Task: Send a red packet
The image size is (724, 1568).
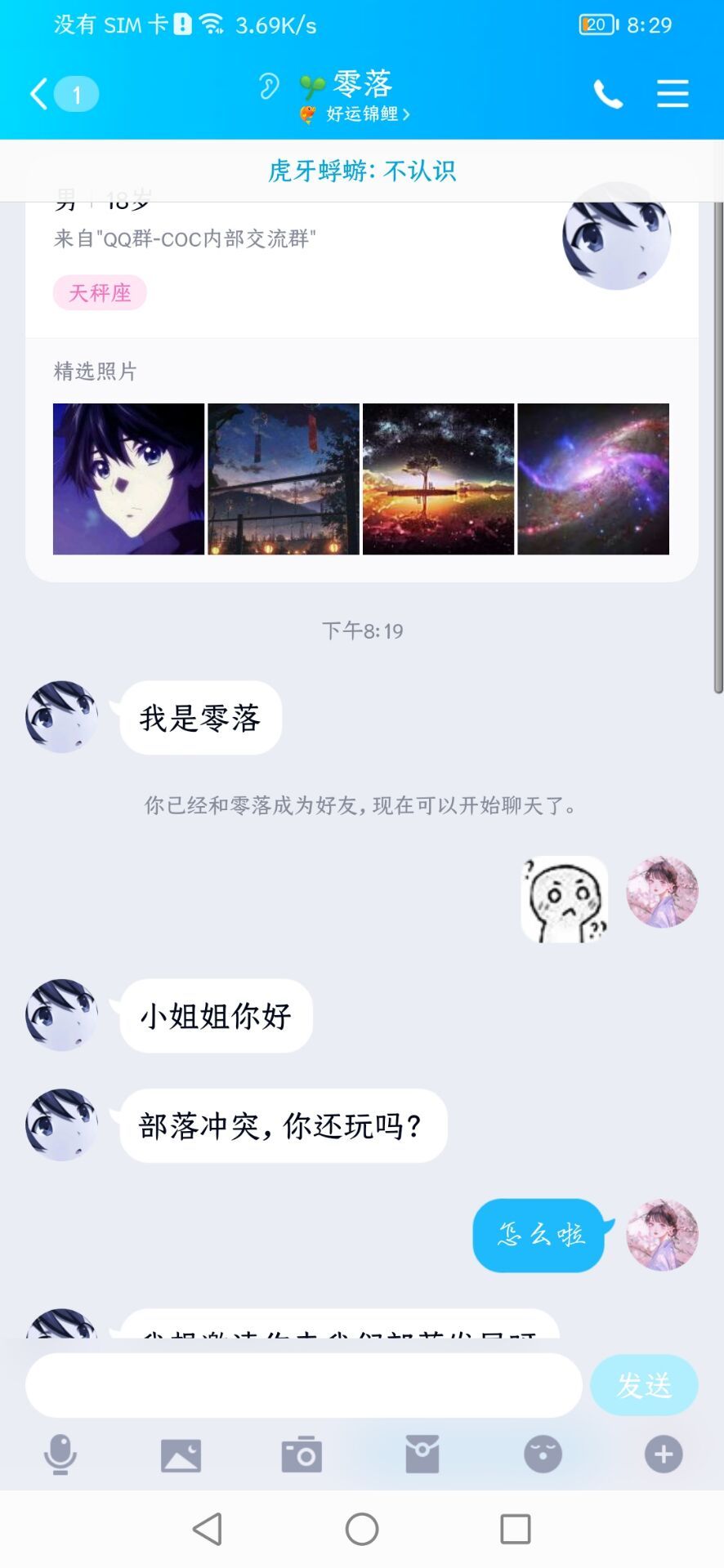Action: point(422,1454)
